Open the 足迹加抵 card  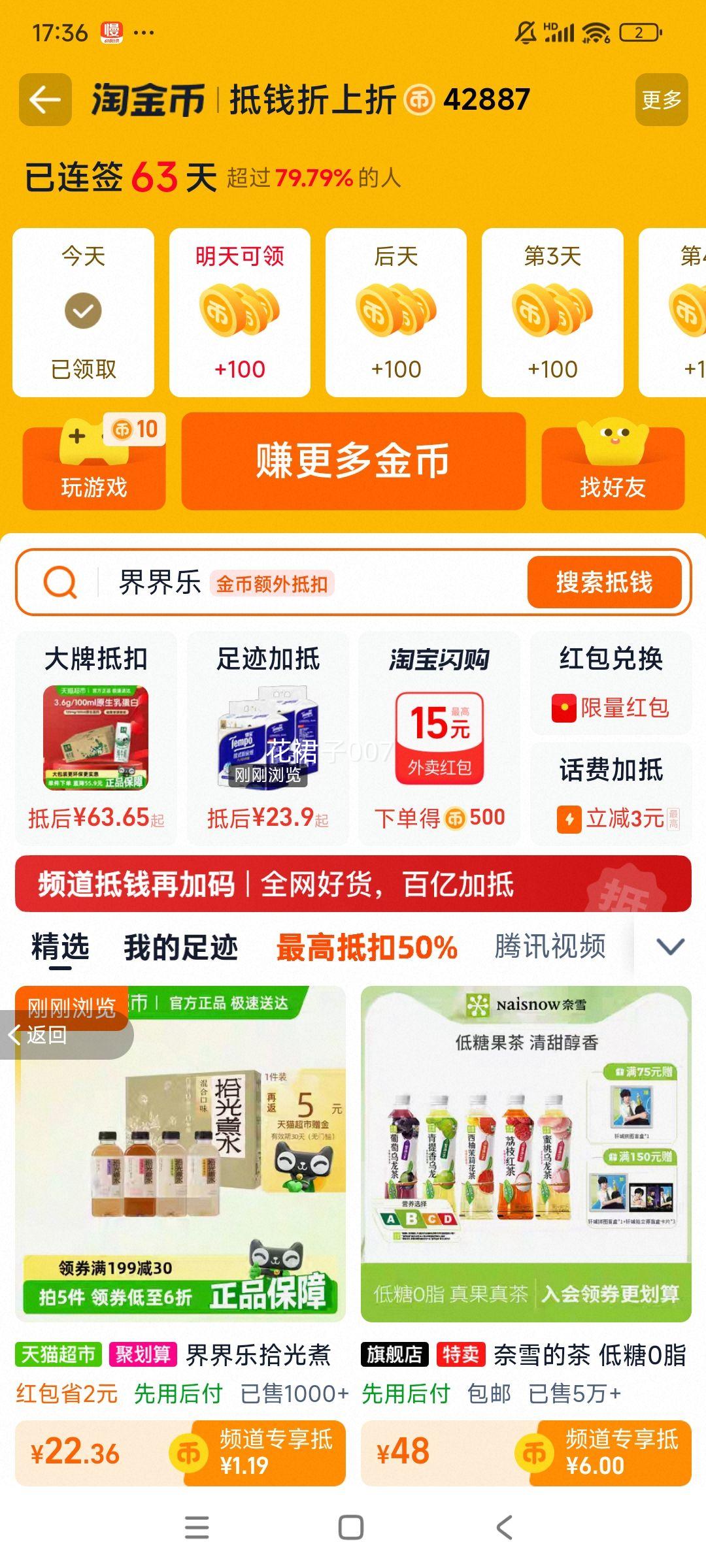click(268, 738)
